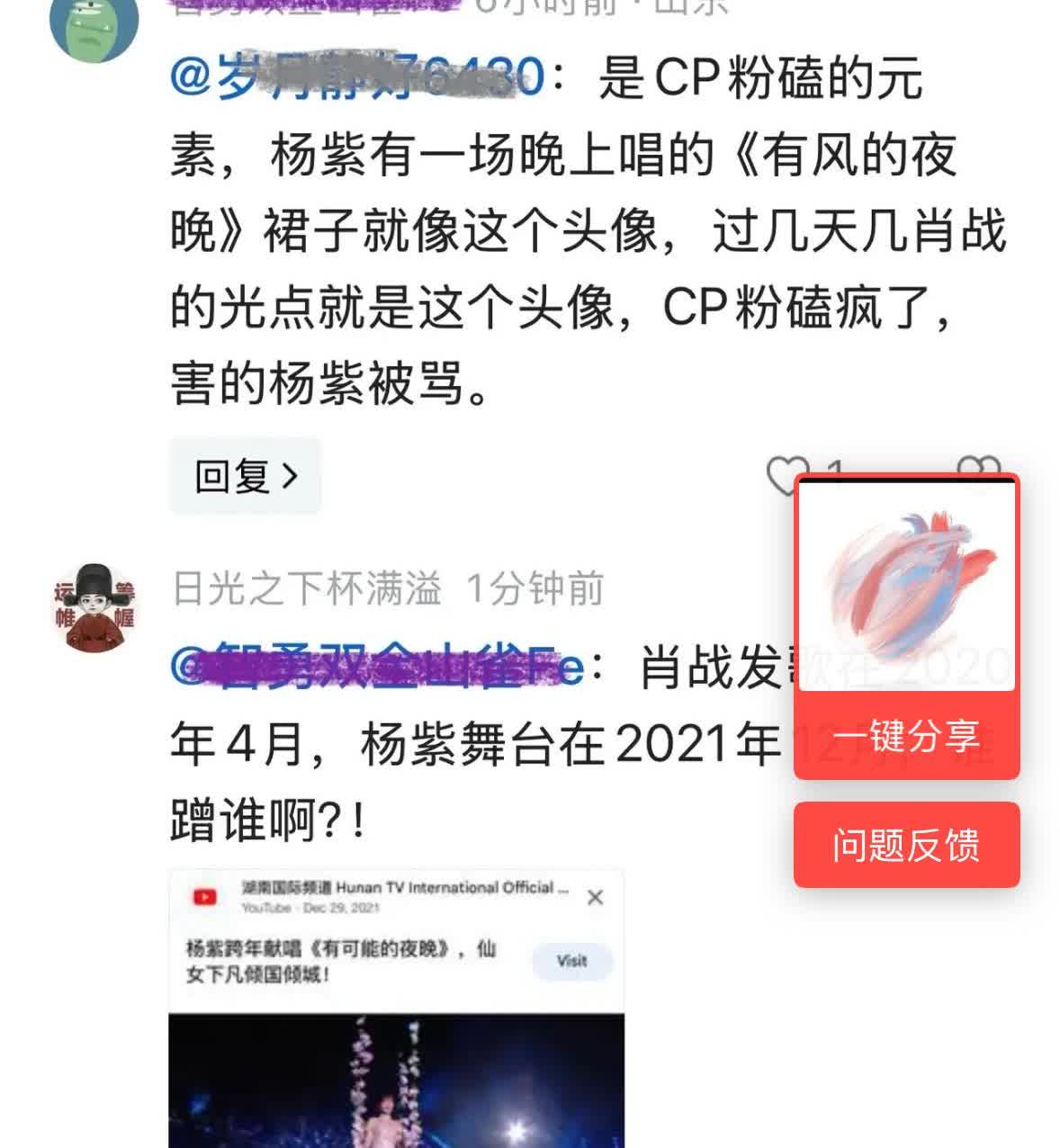Screen dimensions: 1060x1148
Task: Like the comment ending 害的杨紫被骂
Action: point(786,473)
